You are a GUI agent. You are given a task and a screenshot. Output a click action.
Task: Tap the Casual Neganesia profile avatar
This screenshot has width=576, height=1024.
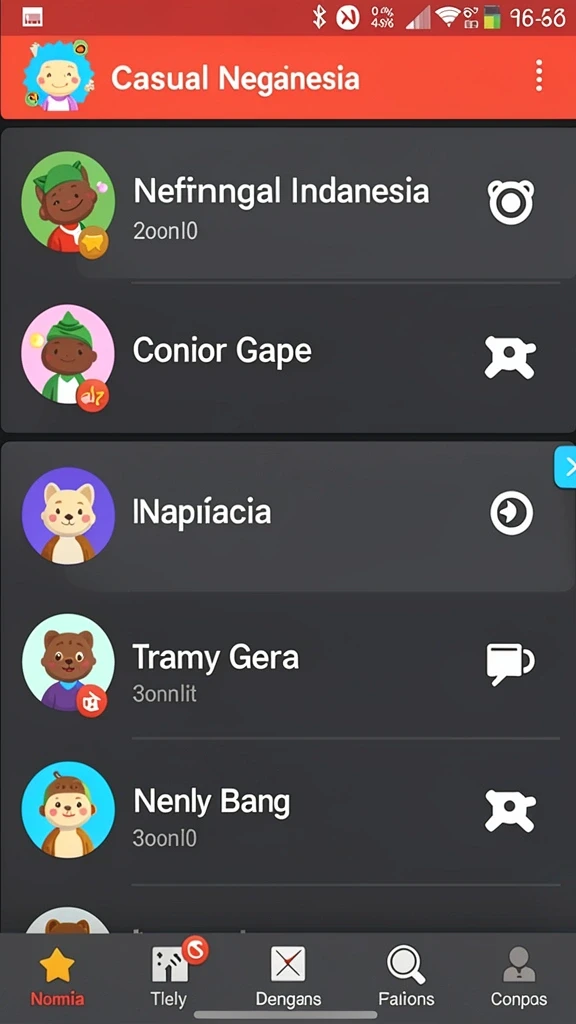(57, 75)
